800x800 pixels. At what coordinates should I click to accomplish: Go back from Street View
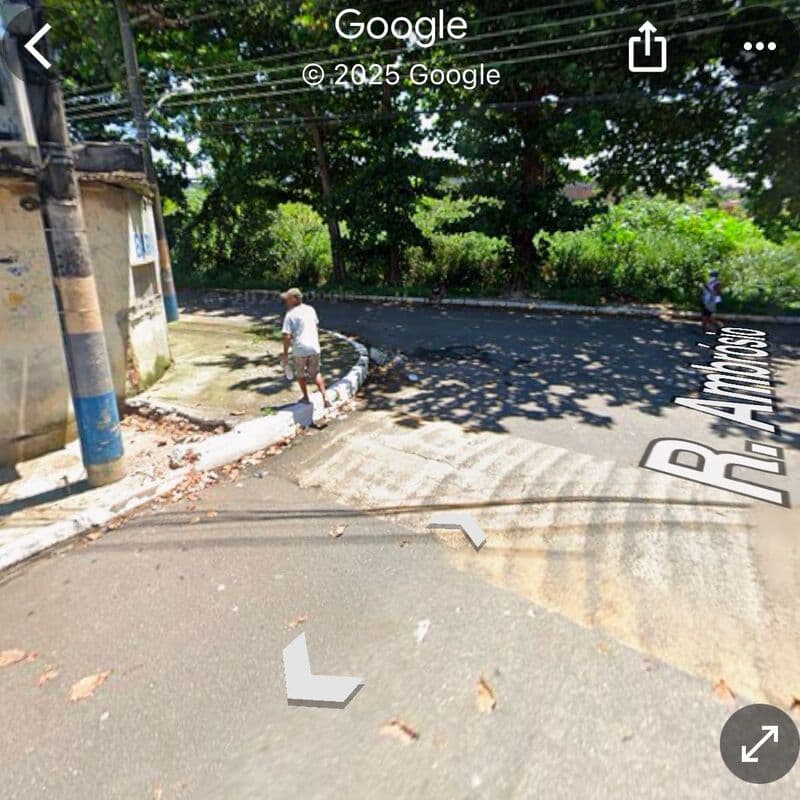[38, 46]
